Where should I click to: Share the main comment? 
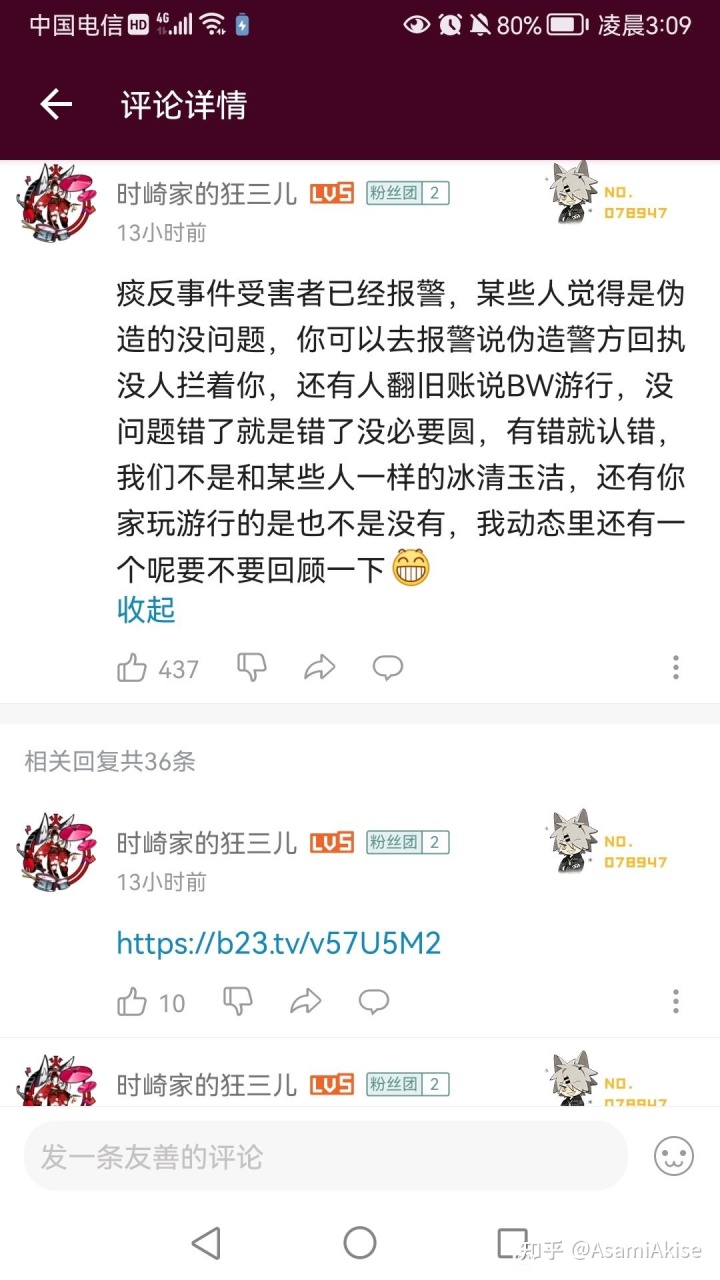click(319, 668)
